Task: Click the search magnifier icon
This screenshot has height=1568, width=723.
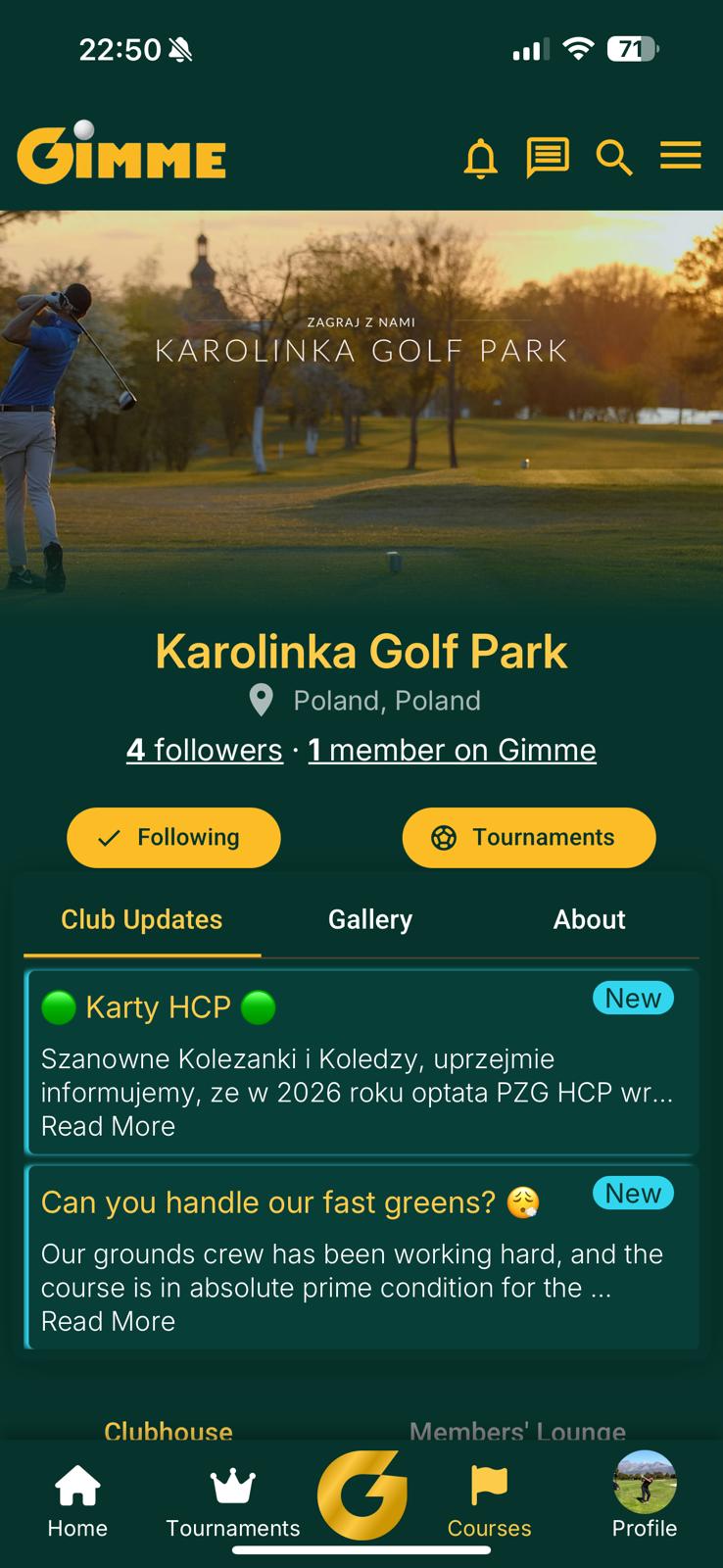Action: click(614, 157)
